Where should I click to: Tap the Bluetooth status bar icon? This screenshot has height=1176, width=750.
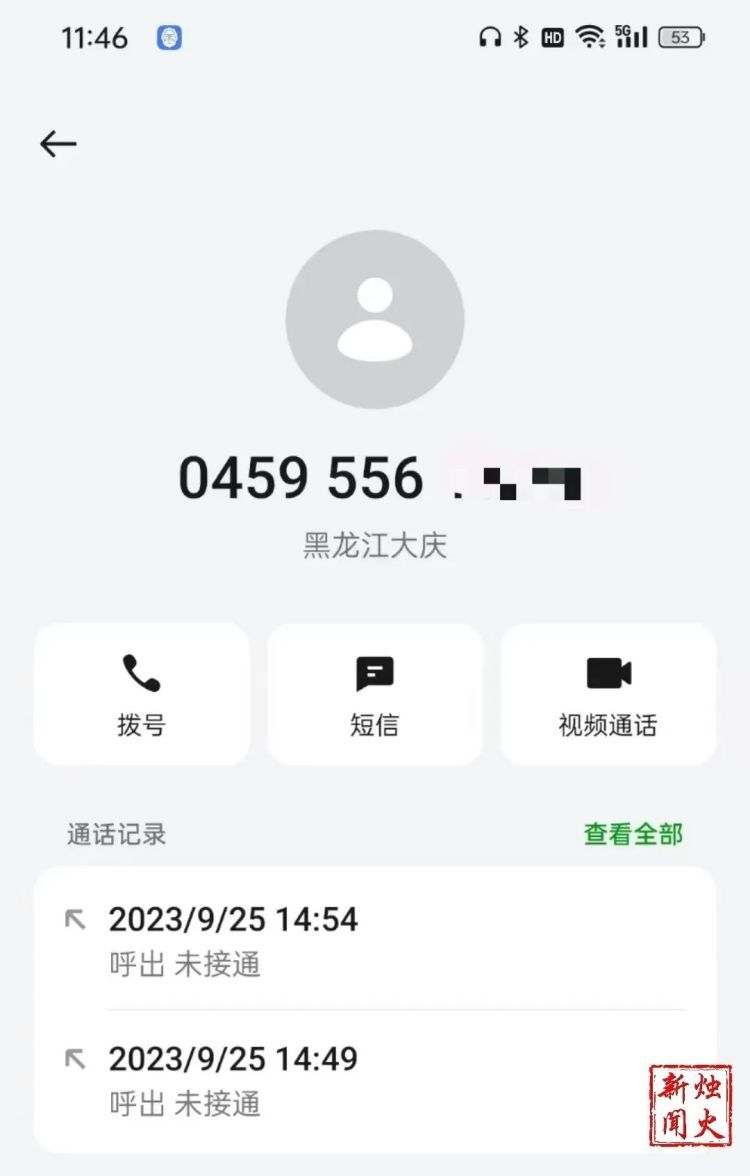[x=521, y=36]
